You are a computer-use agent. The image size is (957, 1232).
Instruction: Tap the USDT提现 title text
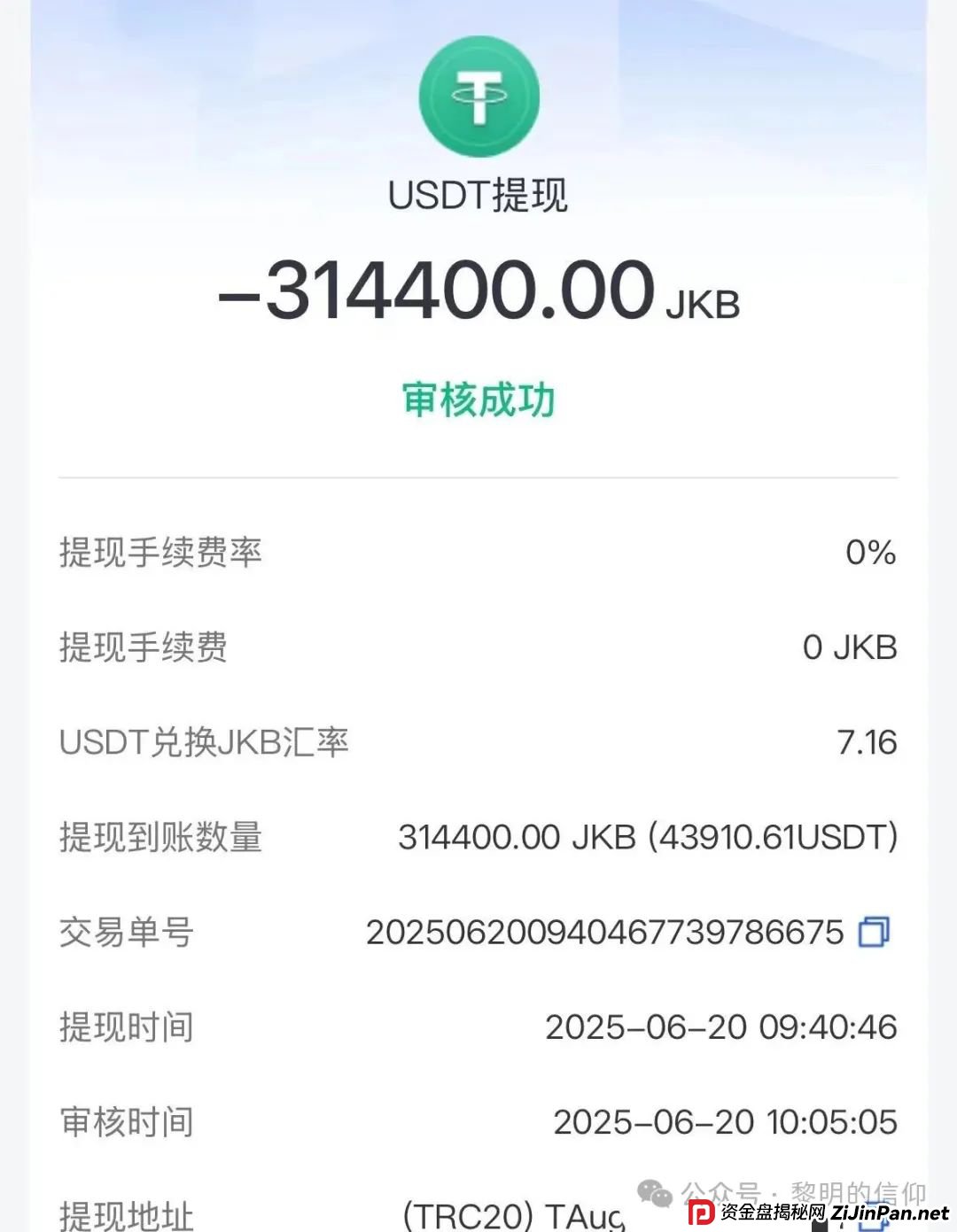click(478, 193)
